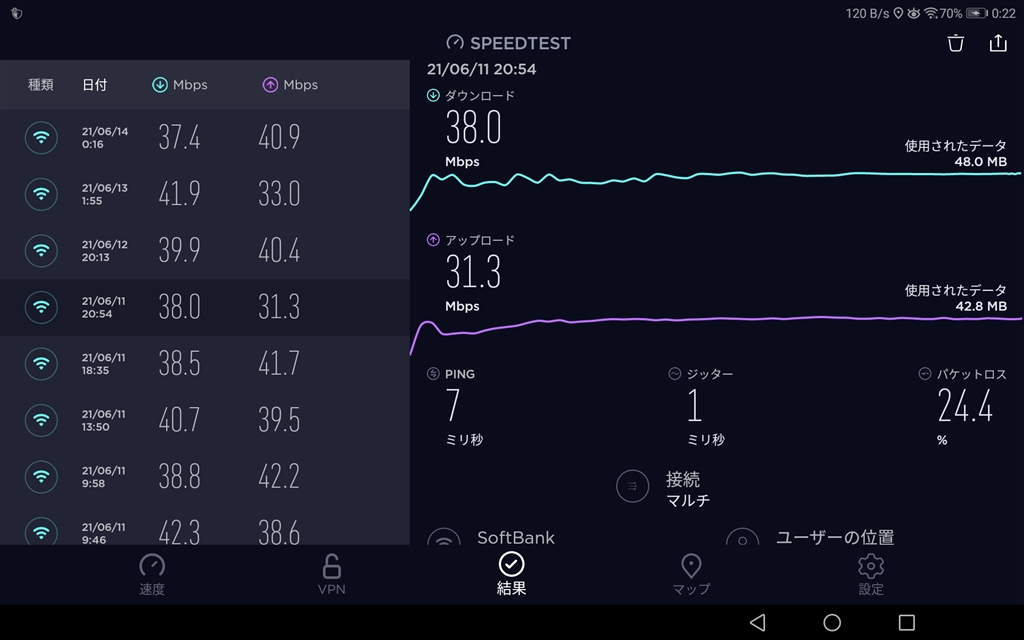The image size is (1024, 640).
Task: Show the 21/06/11 13:50 result
Action: (x=205, y=419)
